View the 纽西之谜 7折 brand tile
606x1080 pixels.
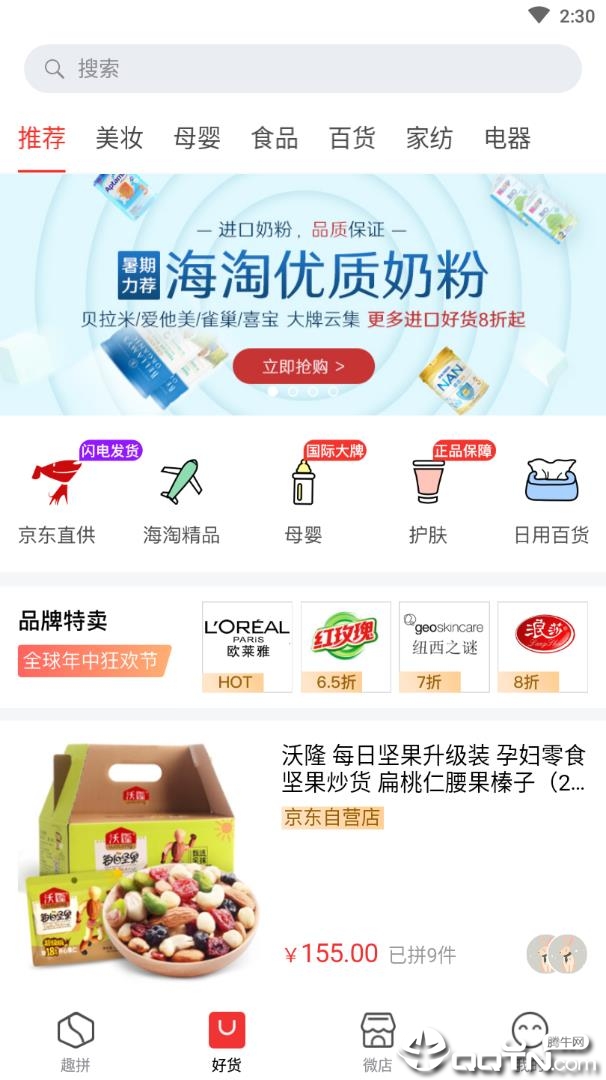tap(444, 647)
